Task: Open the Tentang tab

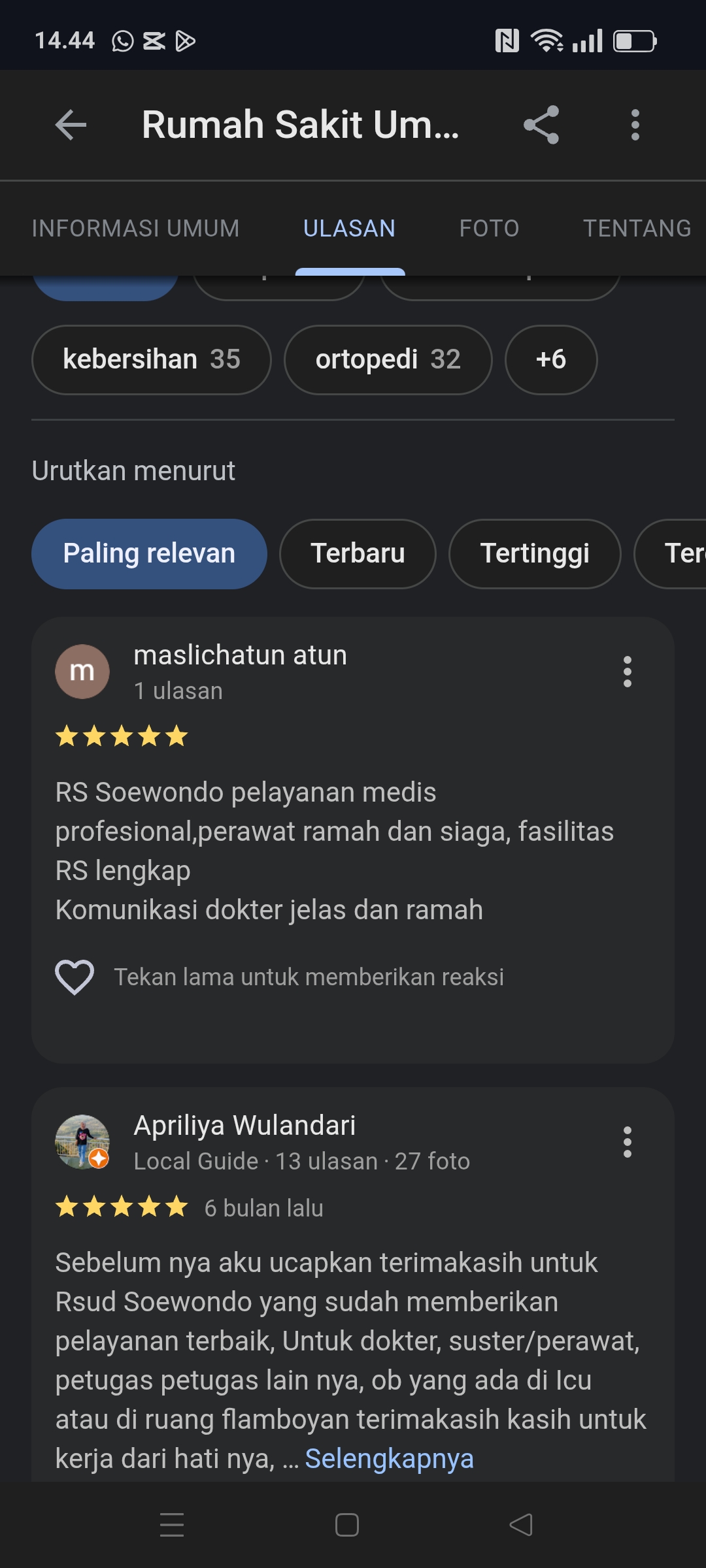Action: coord(637,228)
